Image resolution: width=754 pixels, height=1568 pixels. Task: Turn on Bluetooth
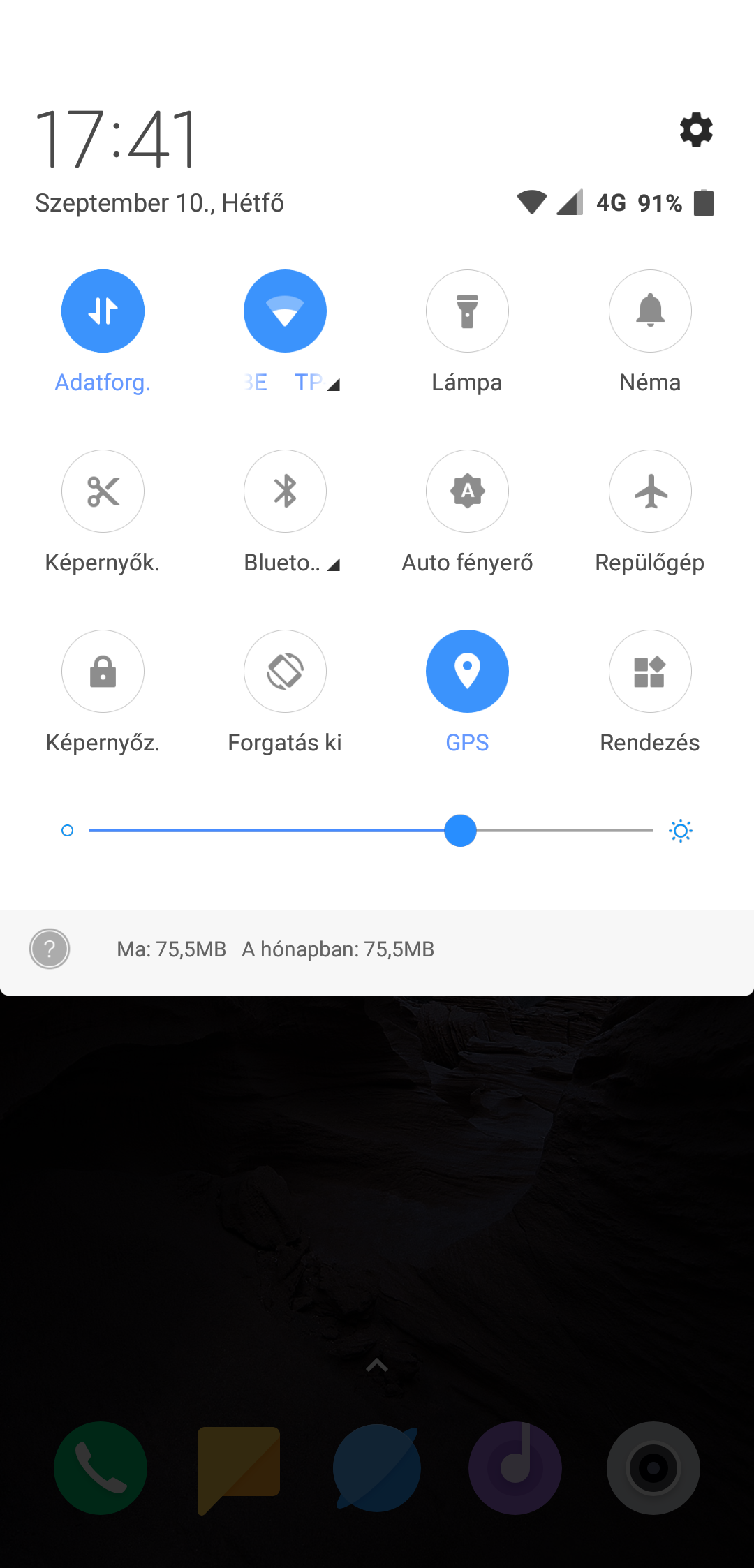[285, 491]
